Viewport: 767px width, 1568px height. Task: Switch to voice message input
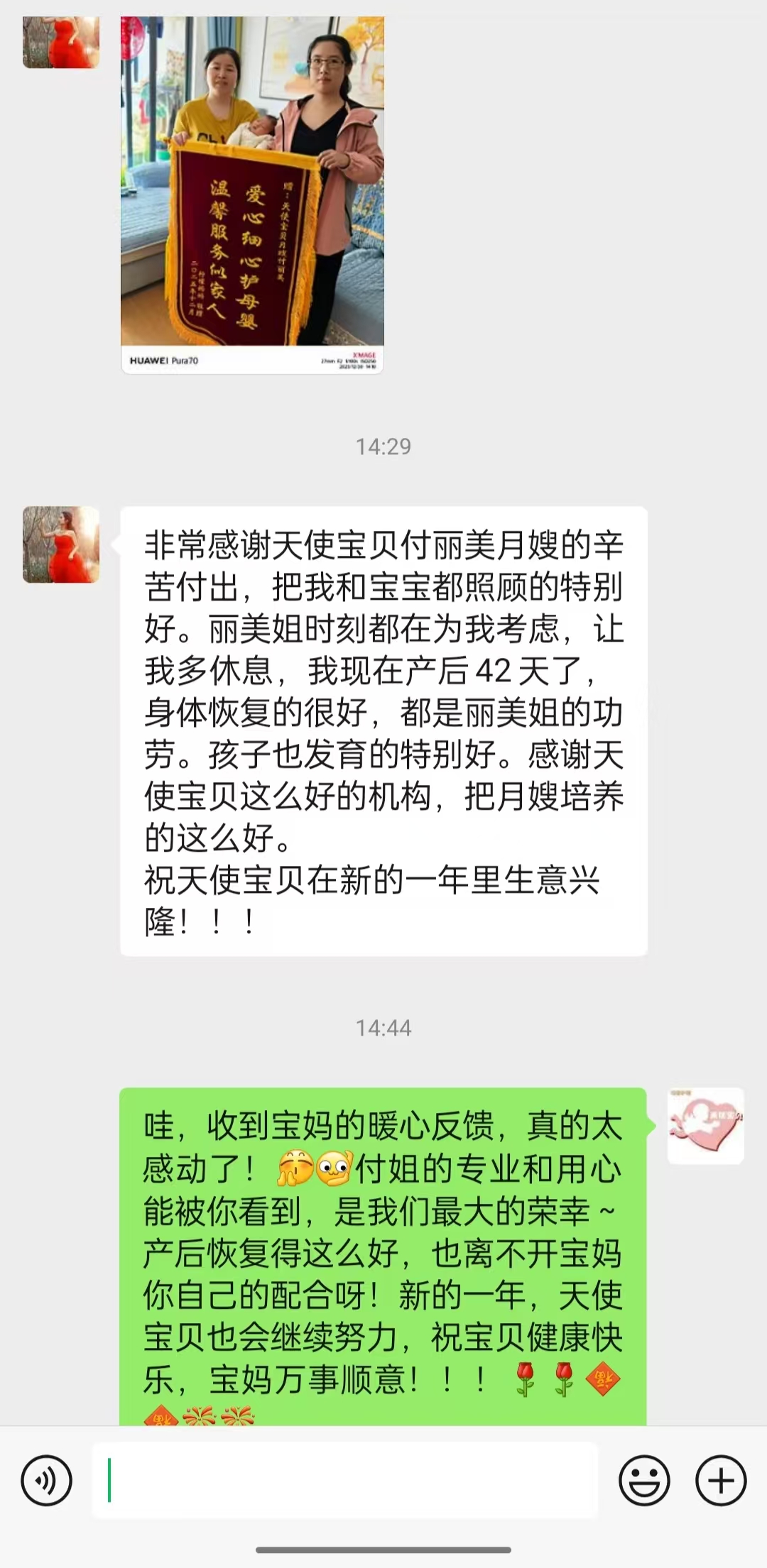point(47,1481)
